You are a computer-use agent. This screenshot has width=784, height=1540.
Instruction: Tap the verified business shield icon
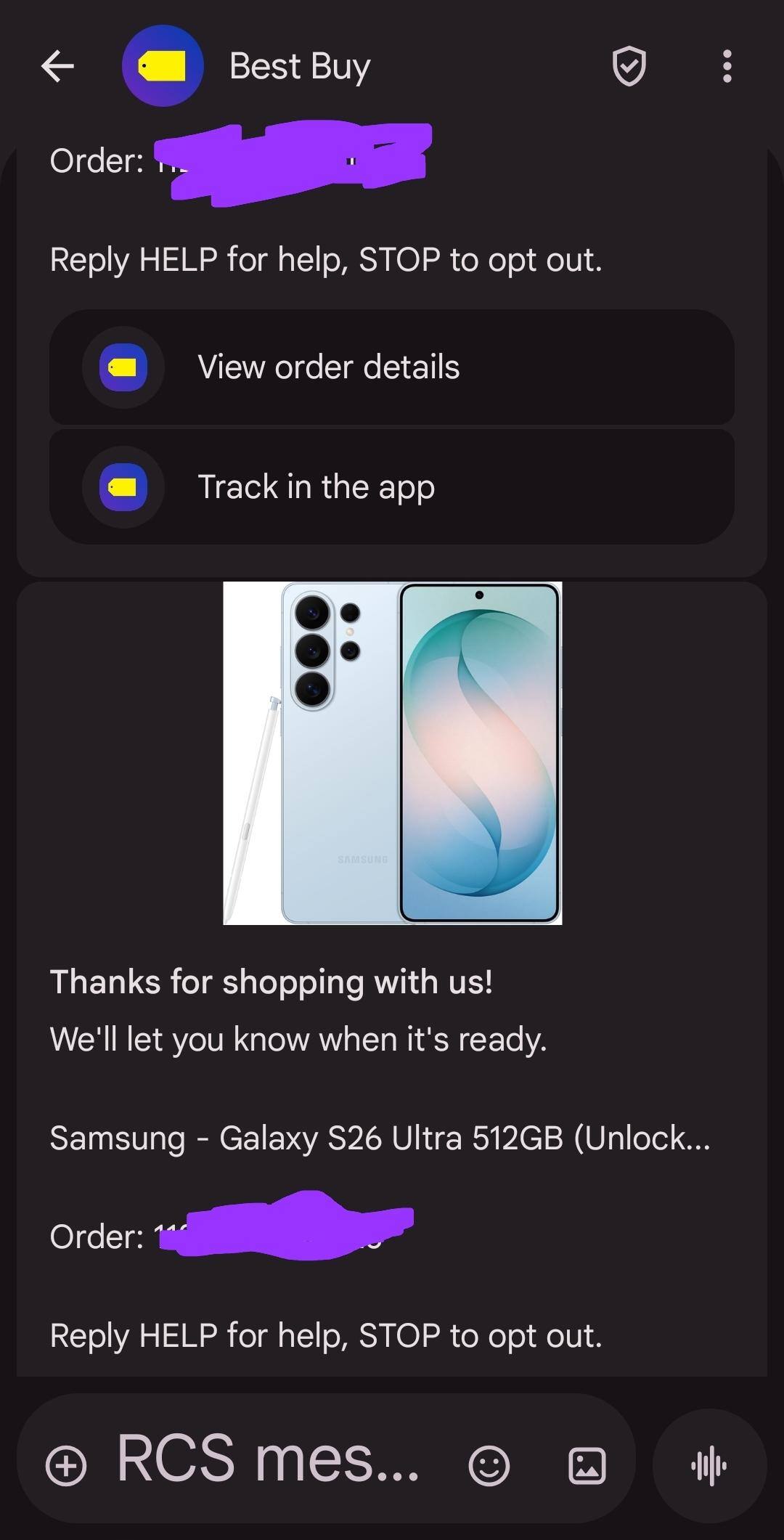(629, 66)
